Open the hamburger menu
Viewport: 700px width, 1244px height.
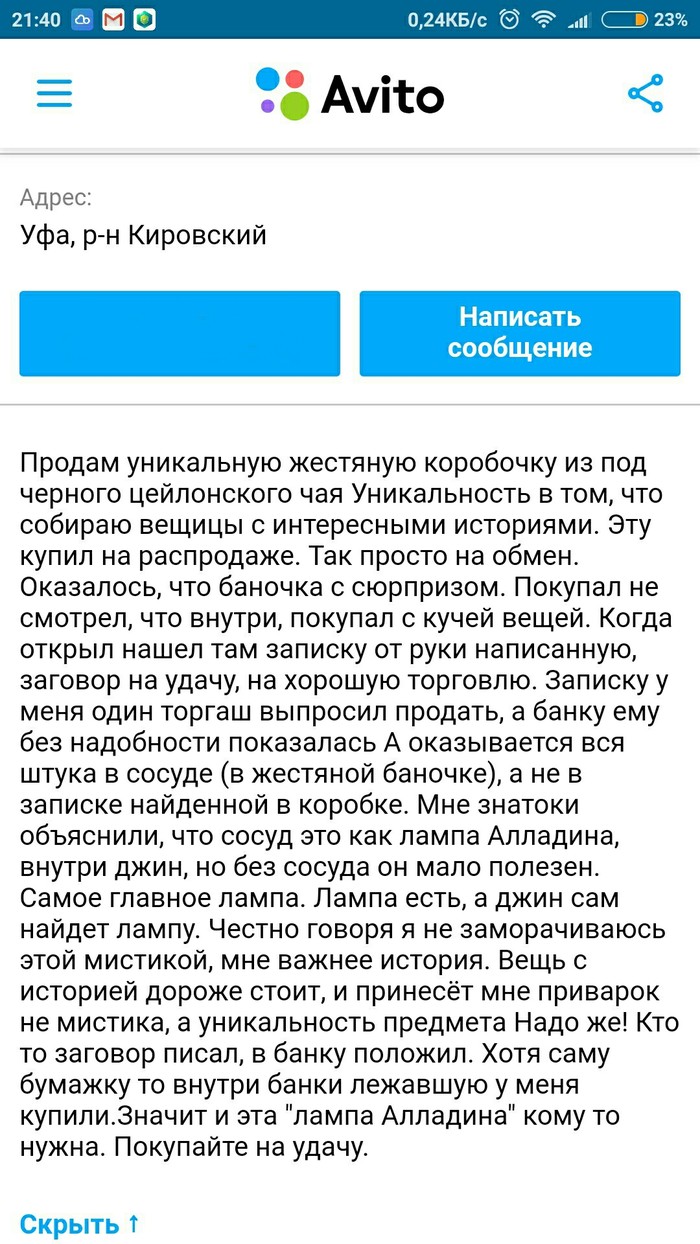click(x=55, y=93)
